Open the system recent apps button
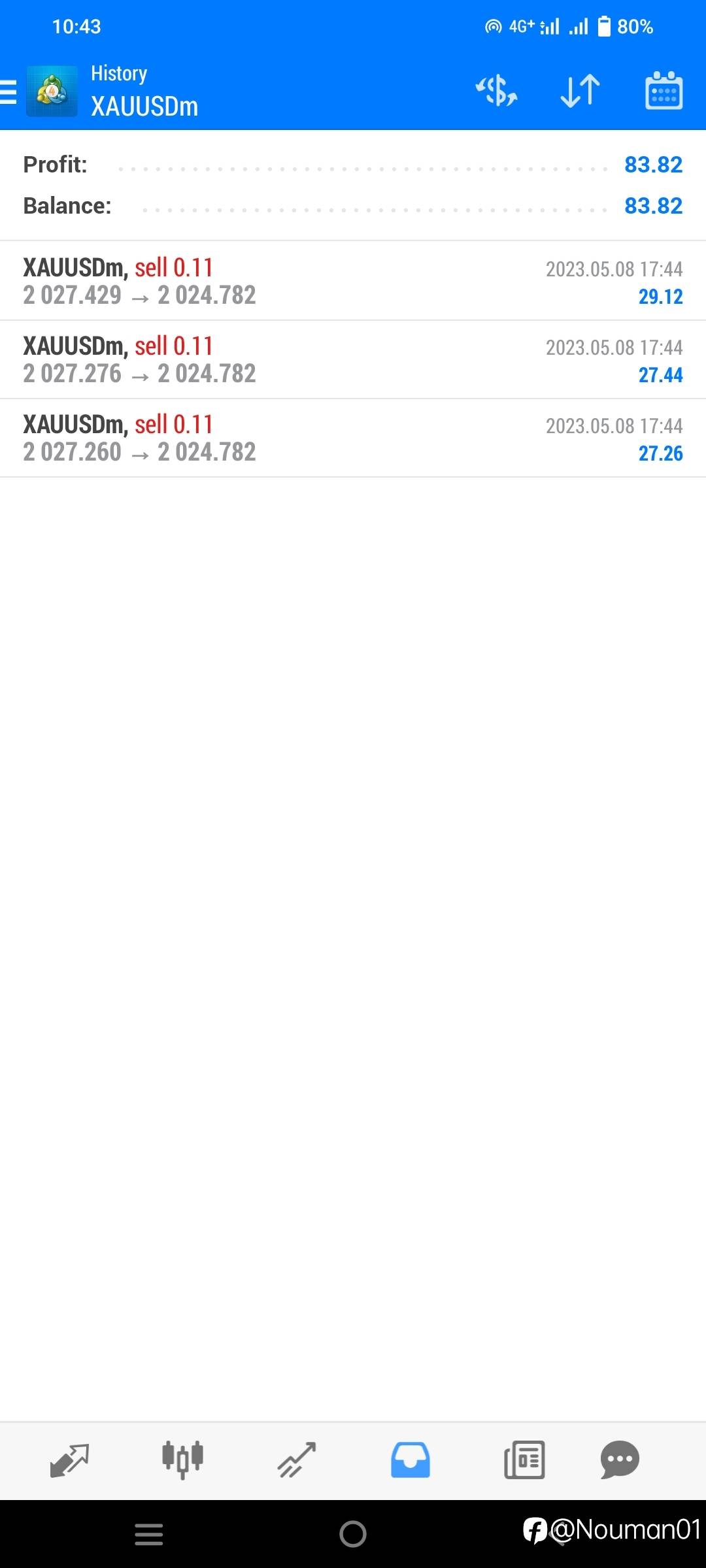The height and width of the screenshot is (1568, 706). pos(149,1534)
